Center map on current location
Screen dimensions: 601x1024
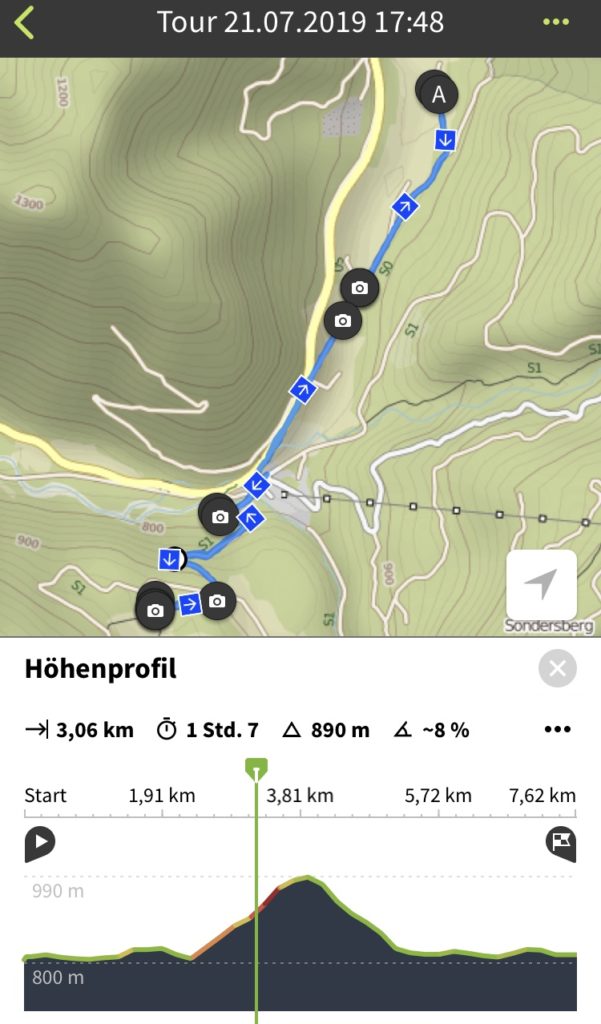point(541,585)
